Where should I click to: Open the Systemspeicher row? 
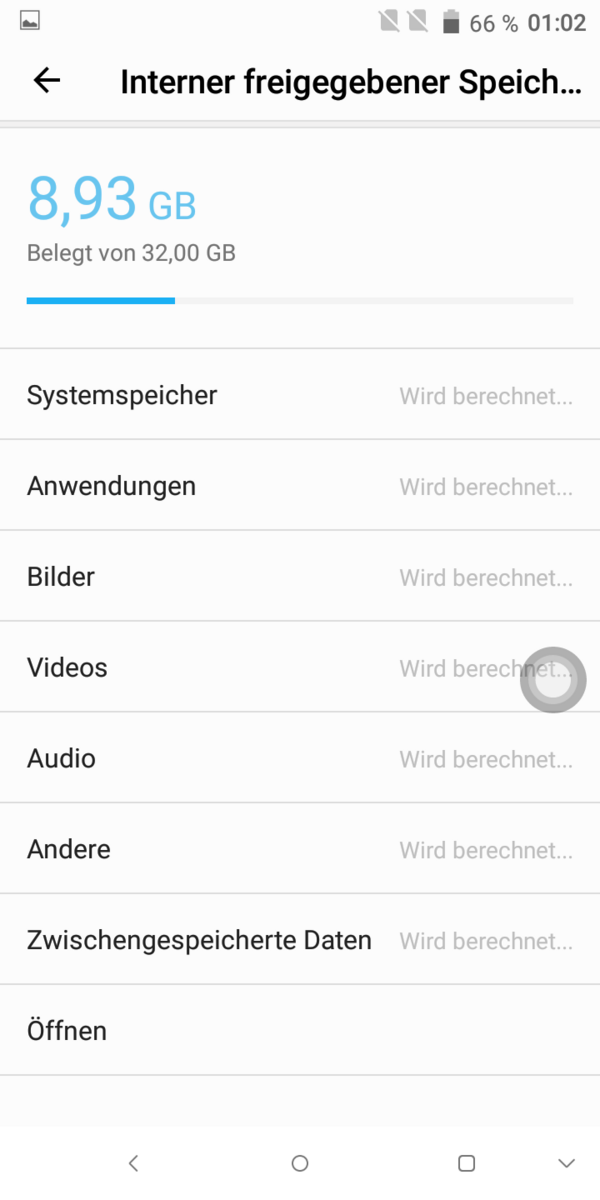coord(300,395)
